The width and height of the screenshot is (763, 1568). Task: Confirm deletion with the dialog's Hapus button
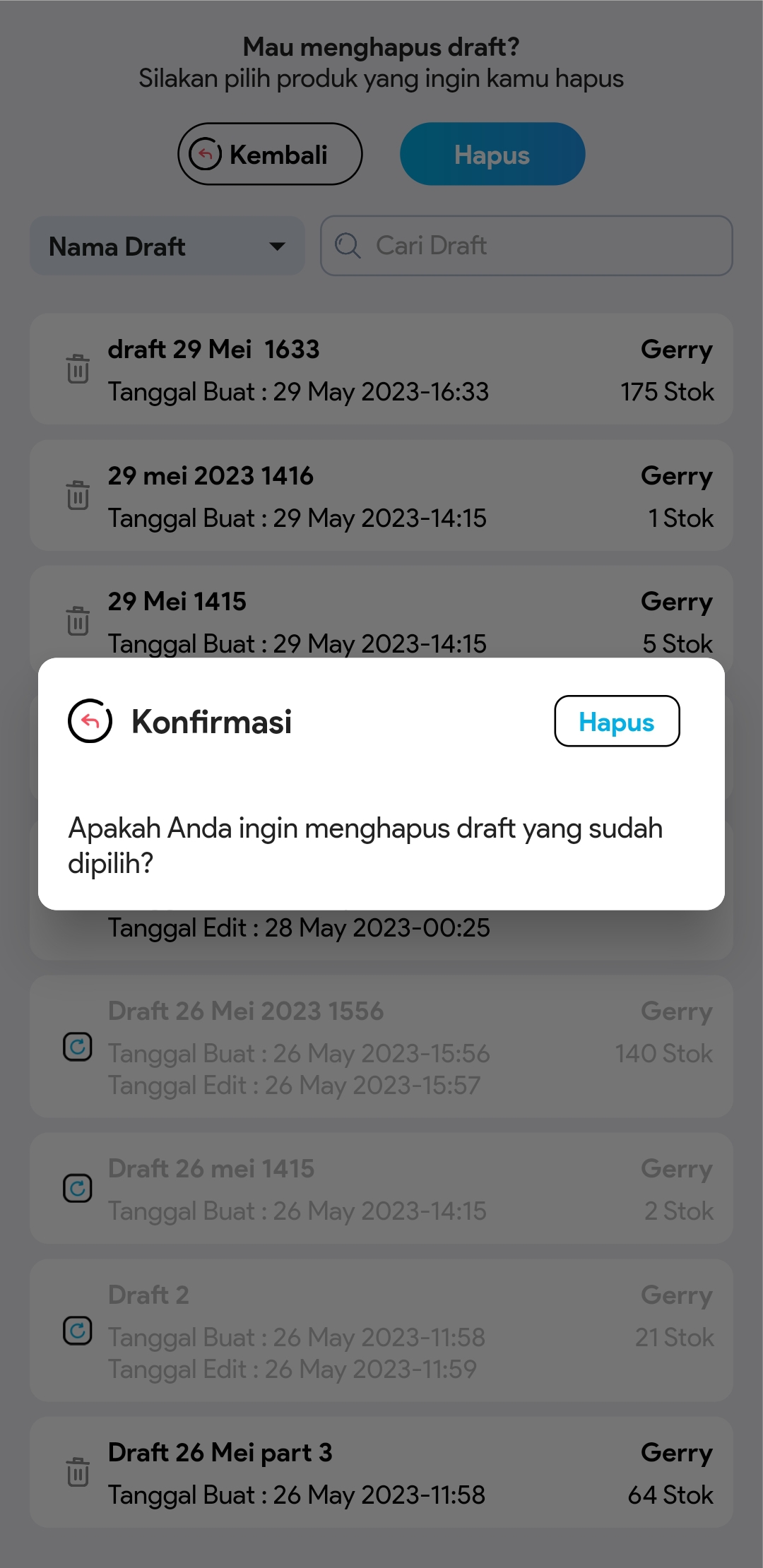pyautogui.click(x=617, y=721)
